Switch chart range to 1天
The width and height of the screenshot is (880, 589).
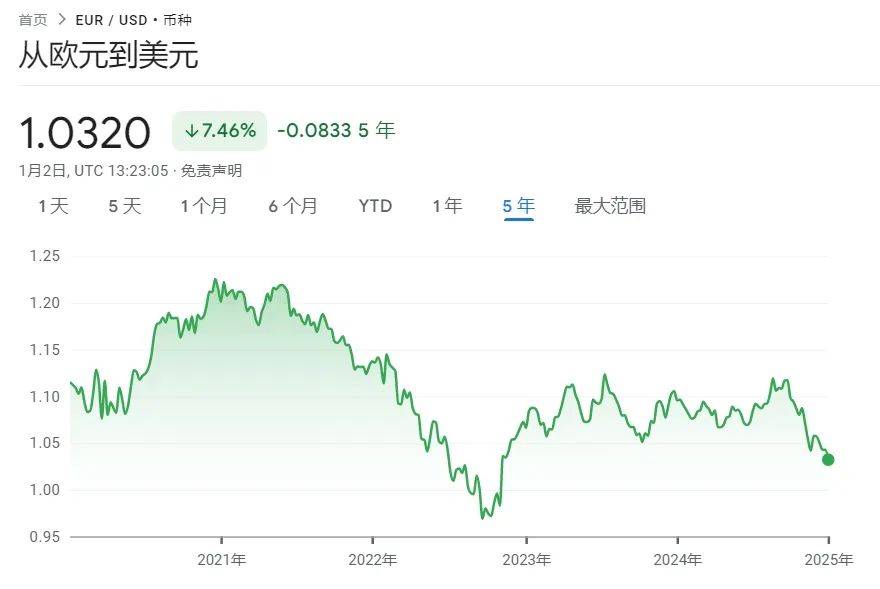[x=54, y=206]
